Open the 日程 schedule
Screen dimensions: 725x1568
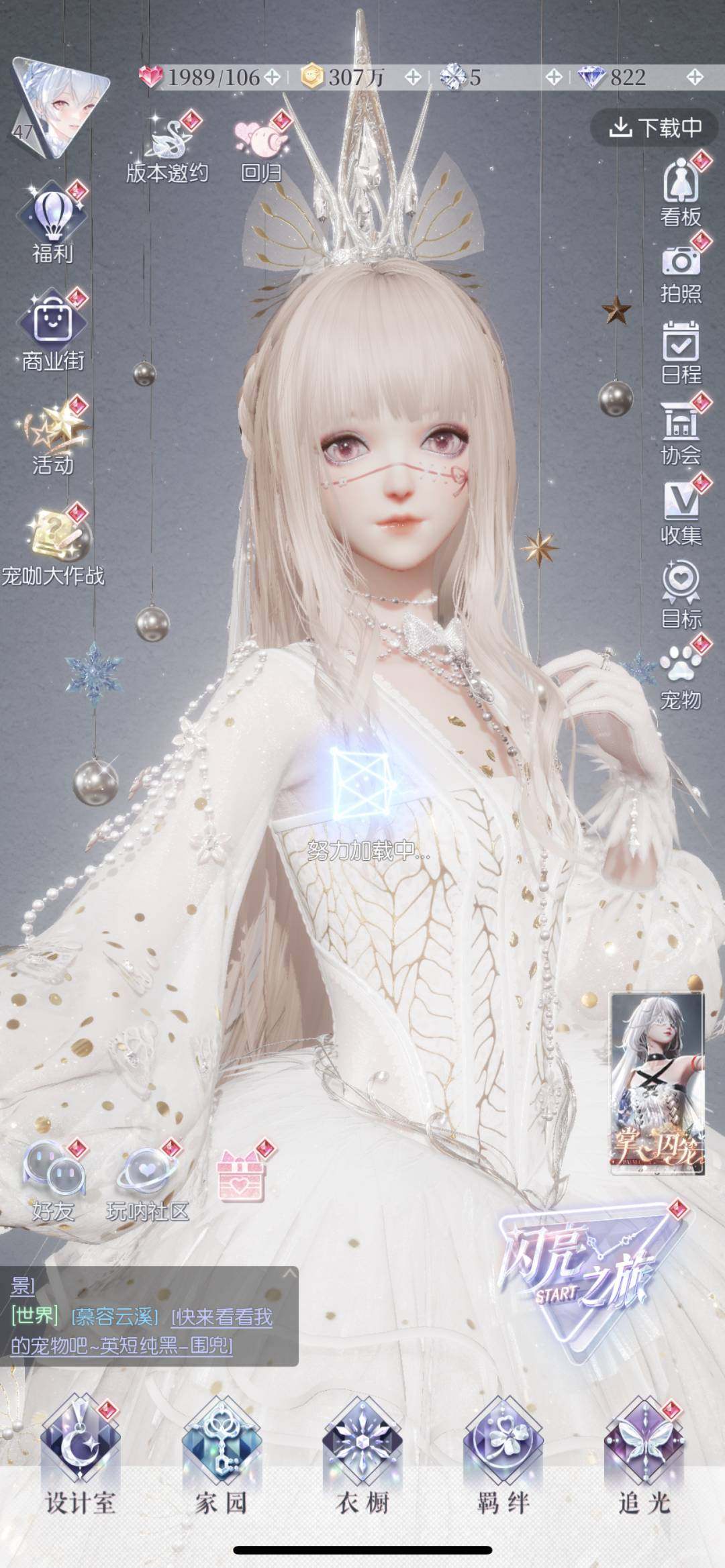coord(681,352)
